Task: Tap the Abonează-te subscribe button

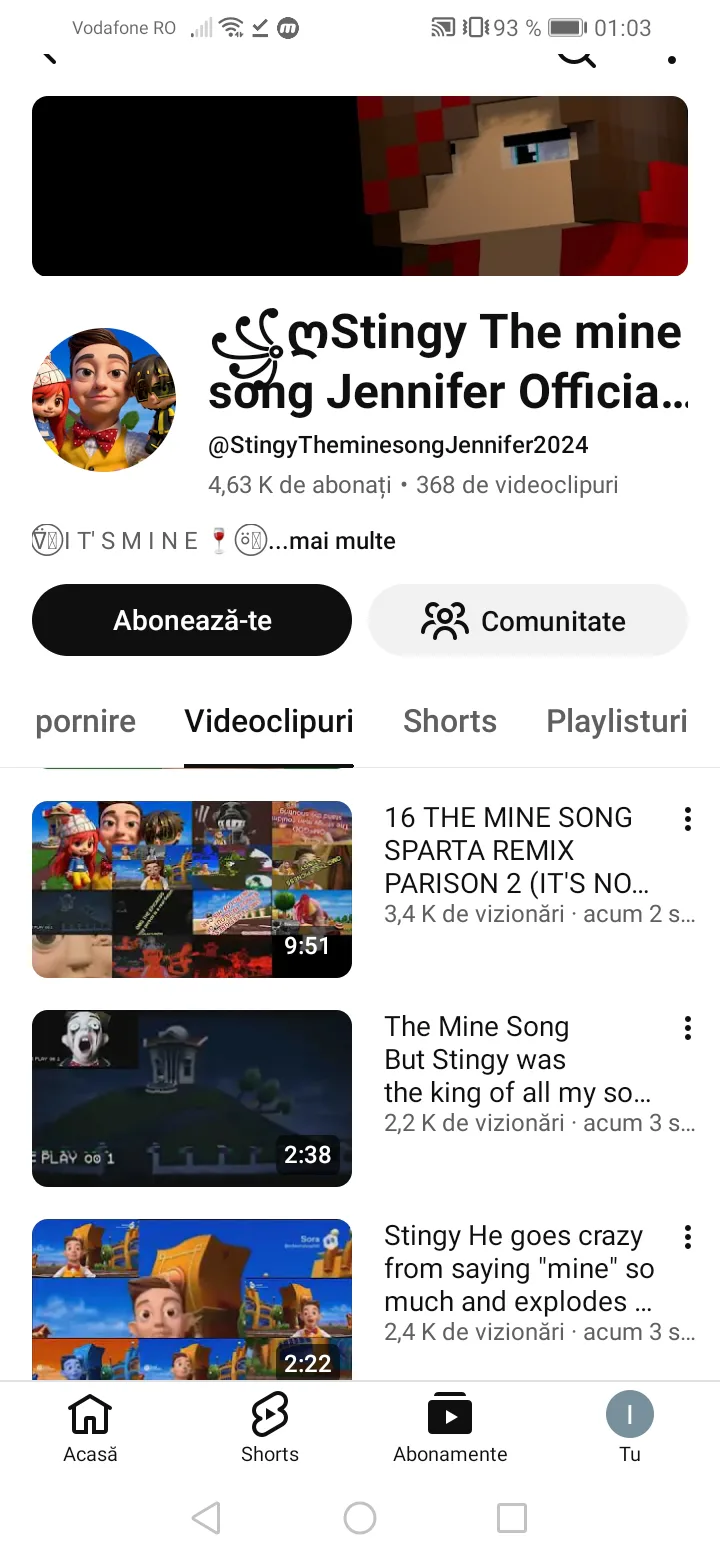Action: [x=192, y=620]
